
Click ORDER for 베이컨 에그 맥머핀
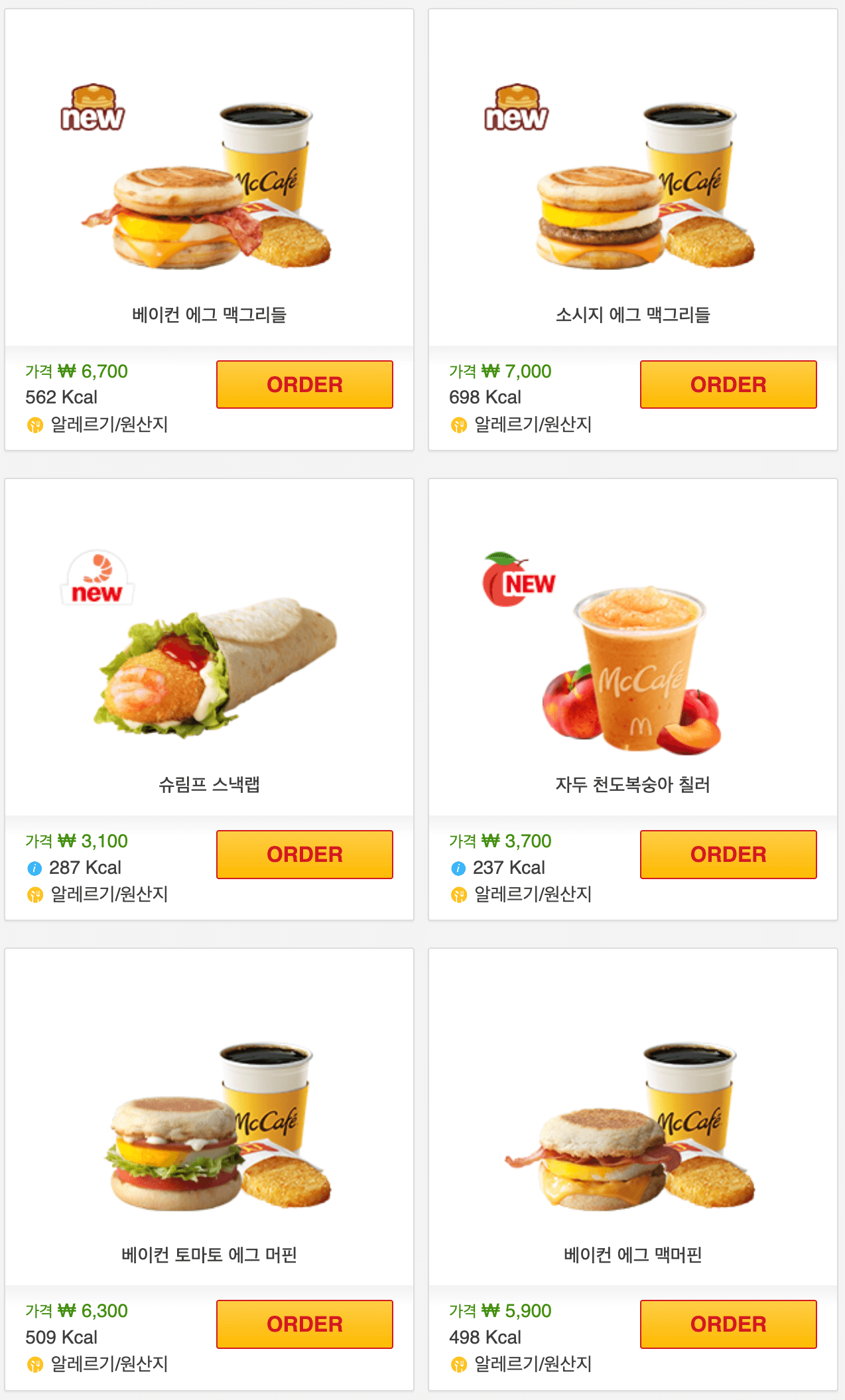tap(728, 1324)
